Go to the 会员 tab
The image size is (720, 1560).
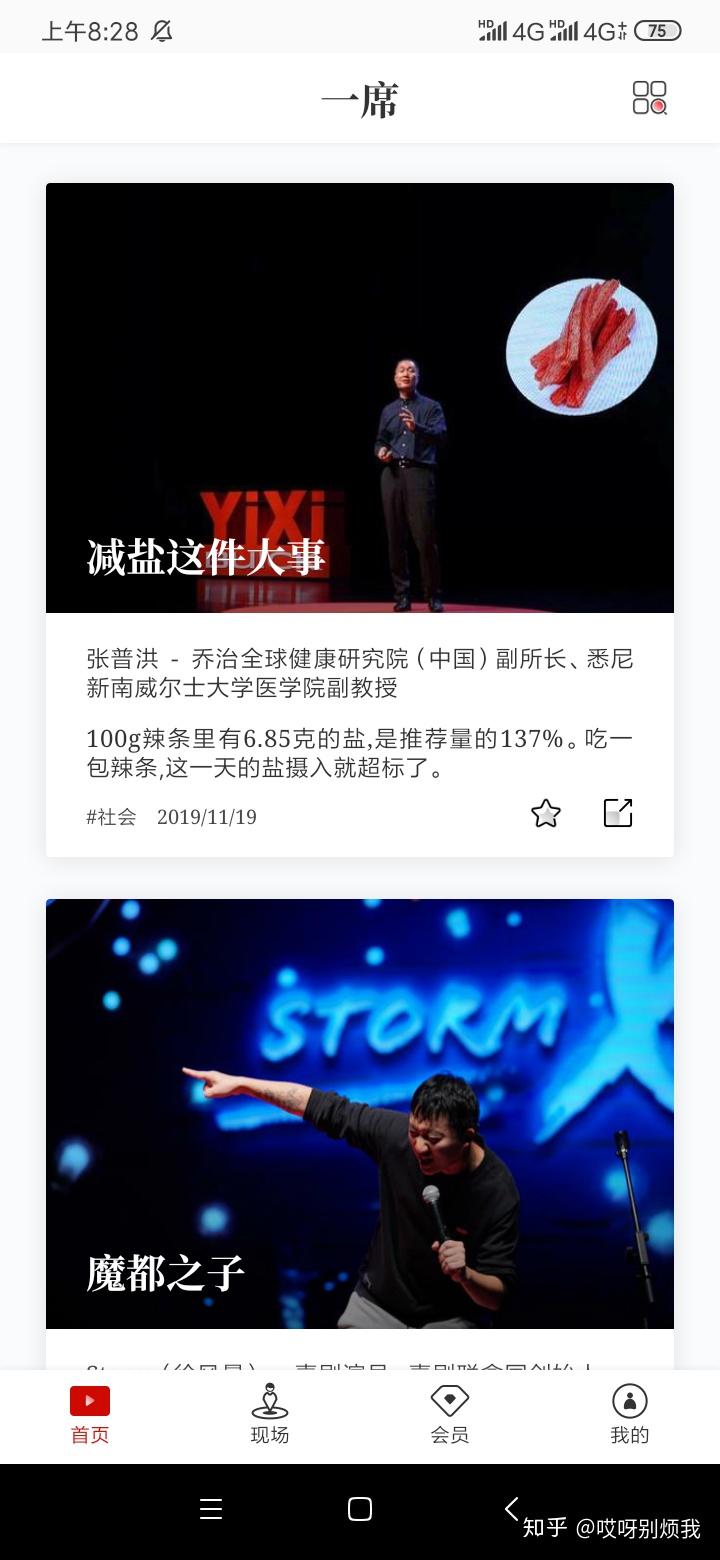(450, 1414)
